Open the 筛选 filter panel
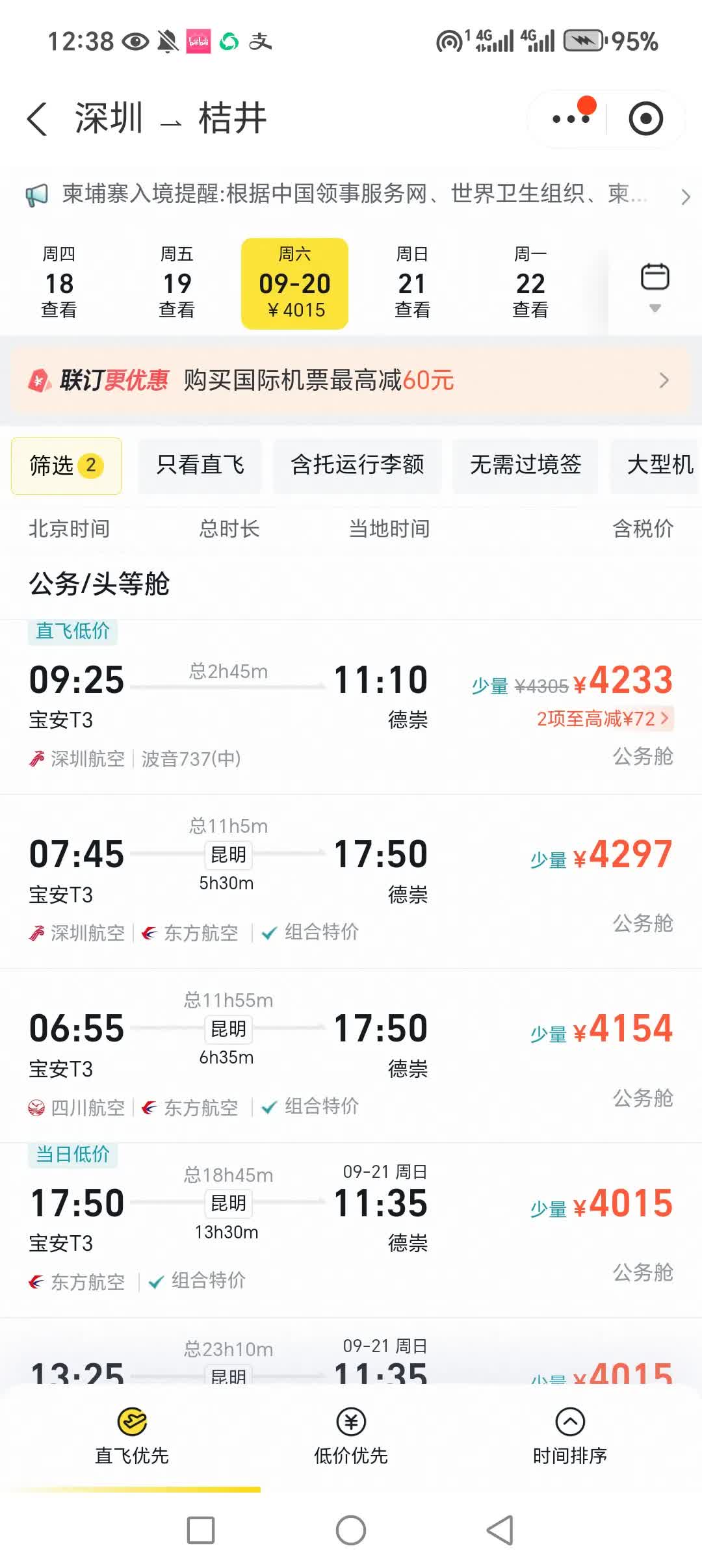This screenshot has height=1568, width=702. pyautogui.click(x=65, y=465)
